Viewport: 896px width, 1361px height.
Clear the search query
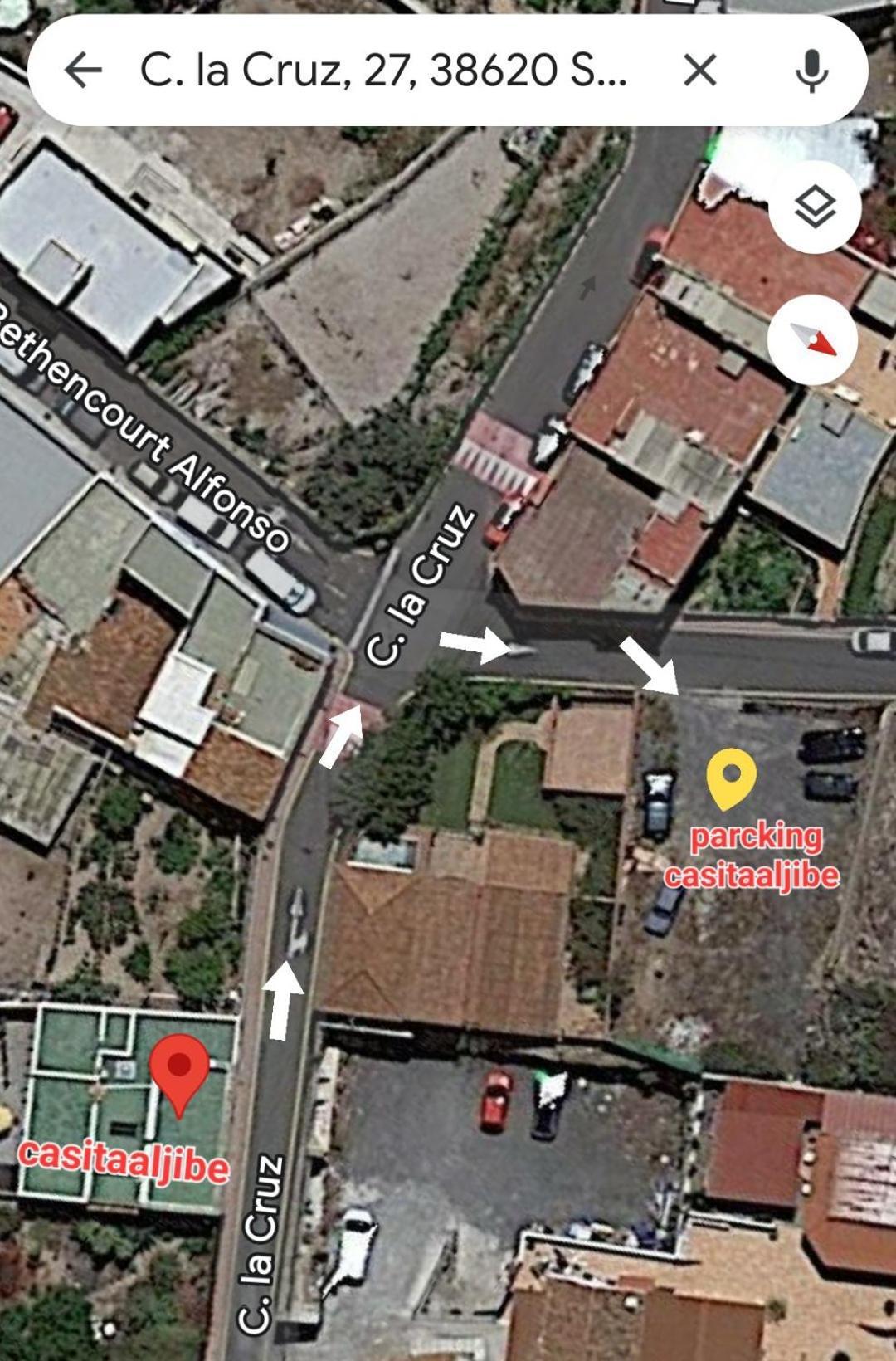(x=699, y=71)
